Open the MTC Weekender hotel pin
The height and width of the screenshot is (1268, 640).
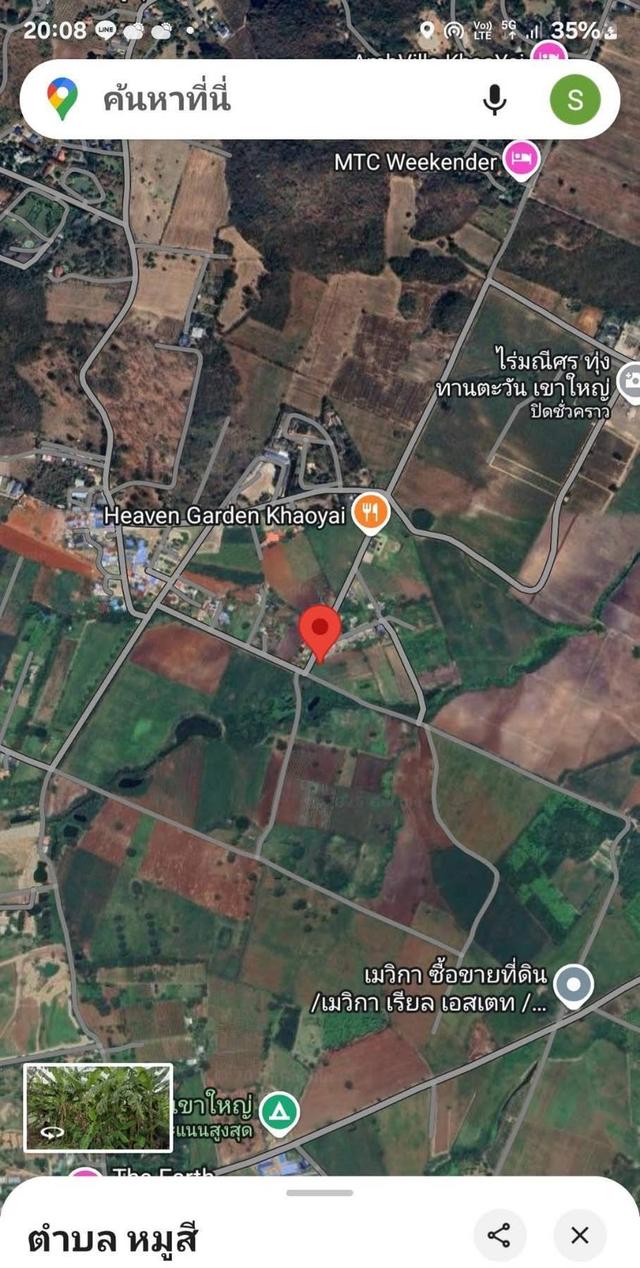521,159
